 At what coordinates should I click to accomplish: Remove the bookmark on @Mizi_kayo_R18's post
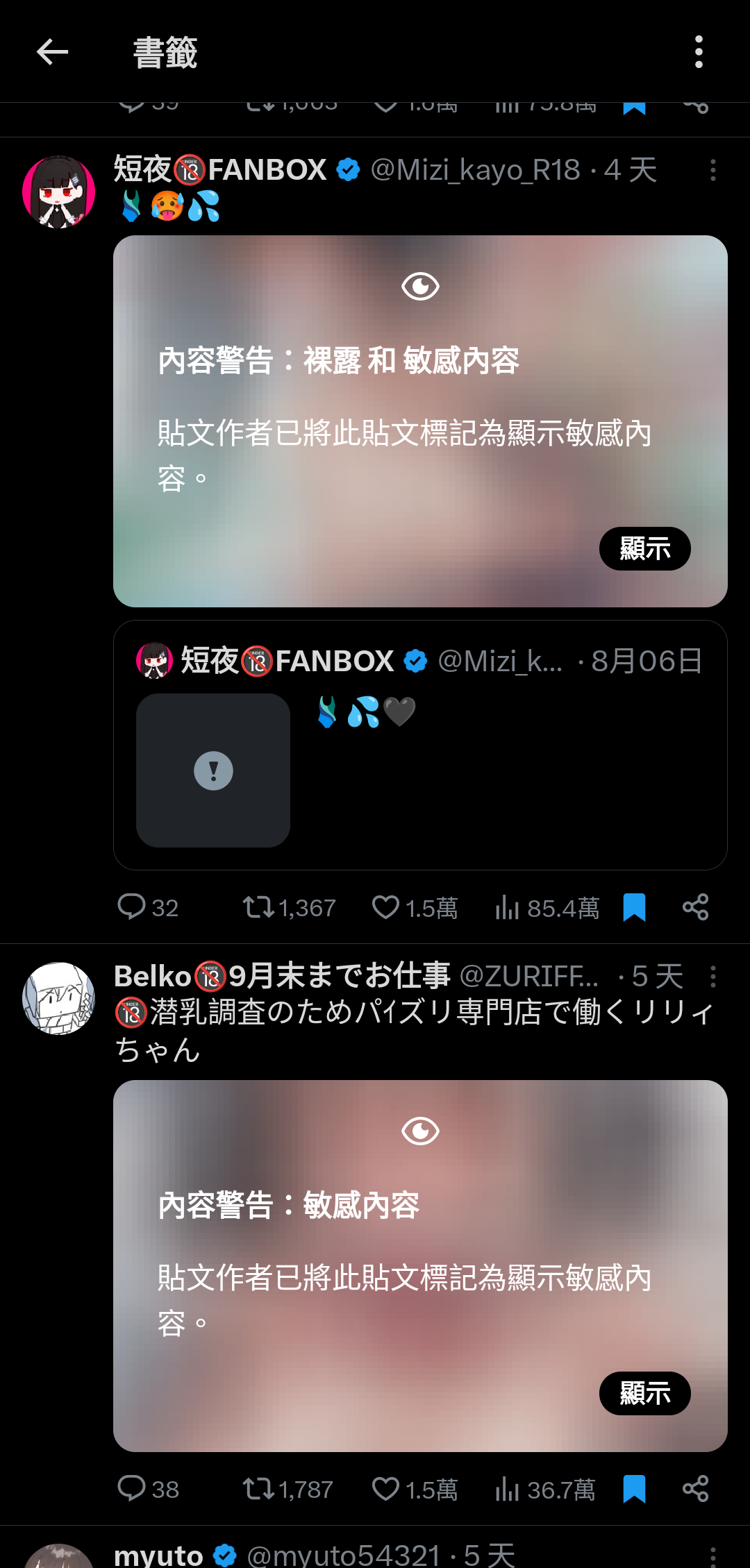[634, 907]
